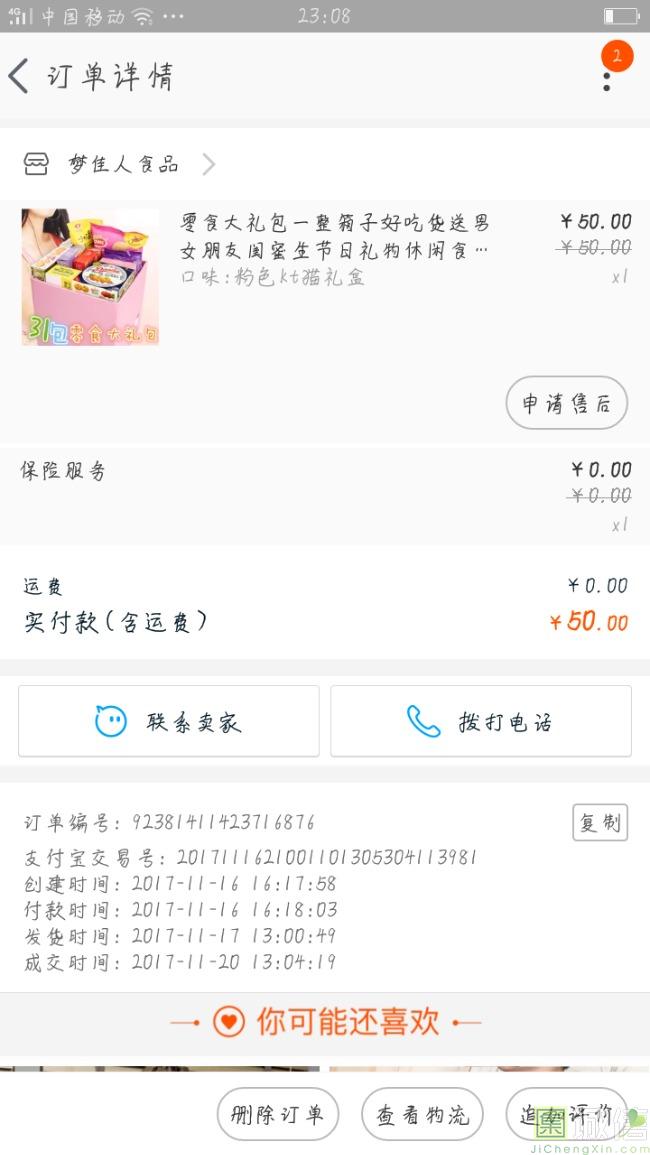Screen dimensions: 650x1155
Task: Open the 梦佳人食品 shop page
Action: pos(120,164)
